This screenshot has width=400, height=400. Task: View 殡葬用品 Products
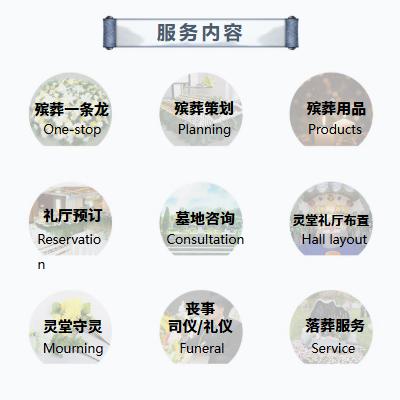[x=331, y=109]
